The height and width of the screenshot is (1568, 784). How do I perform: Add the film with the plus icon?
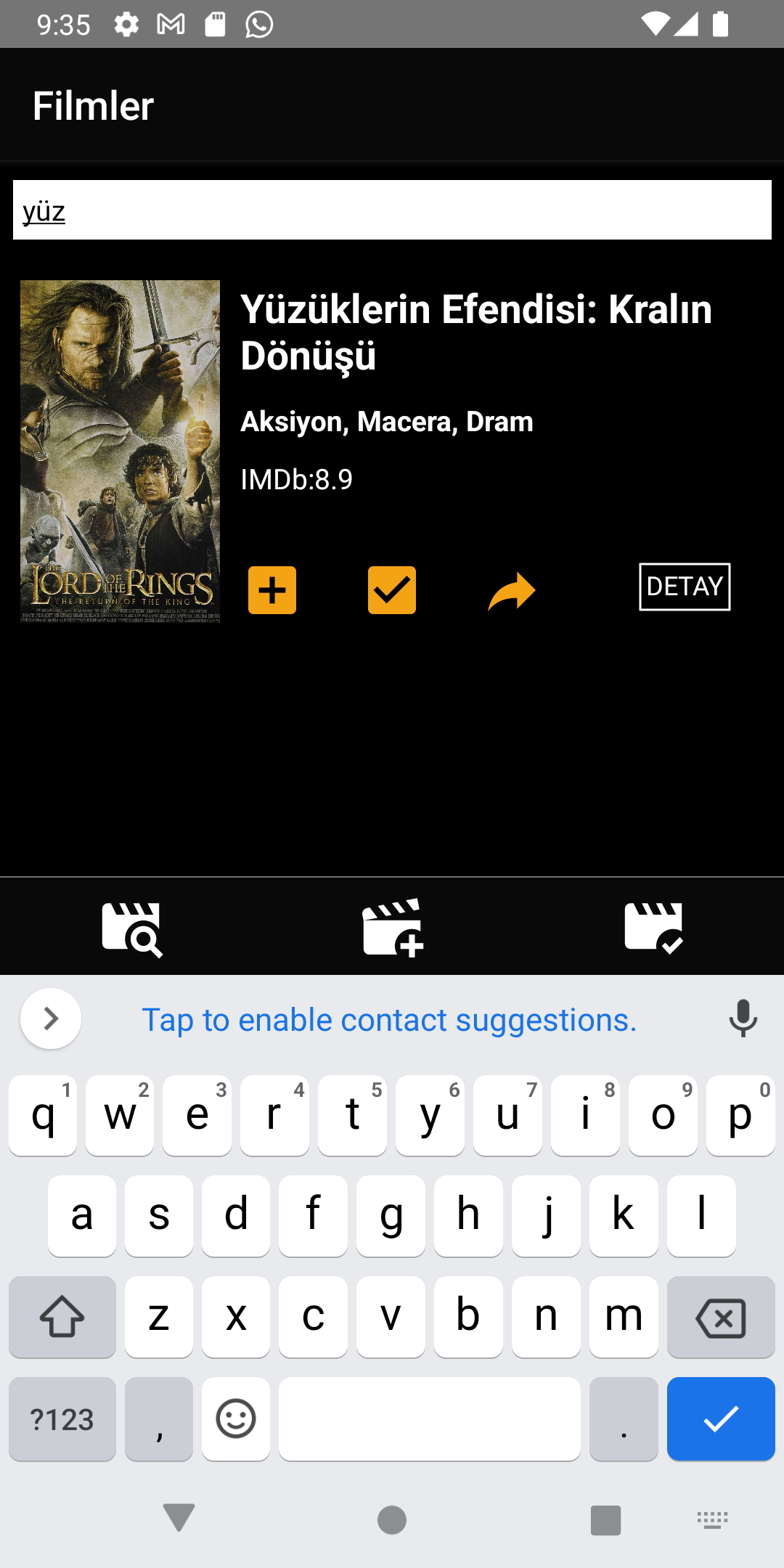(272, 590)
